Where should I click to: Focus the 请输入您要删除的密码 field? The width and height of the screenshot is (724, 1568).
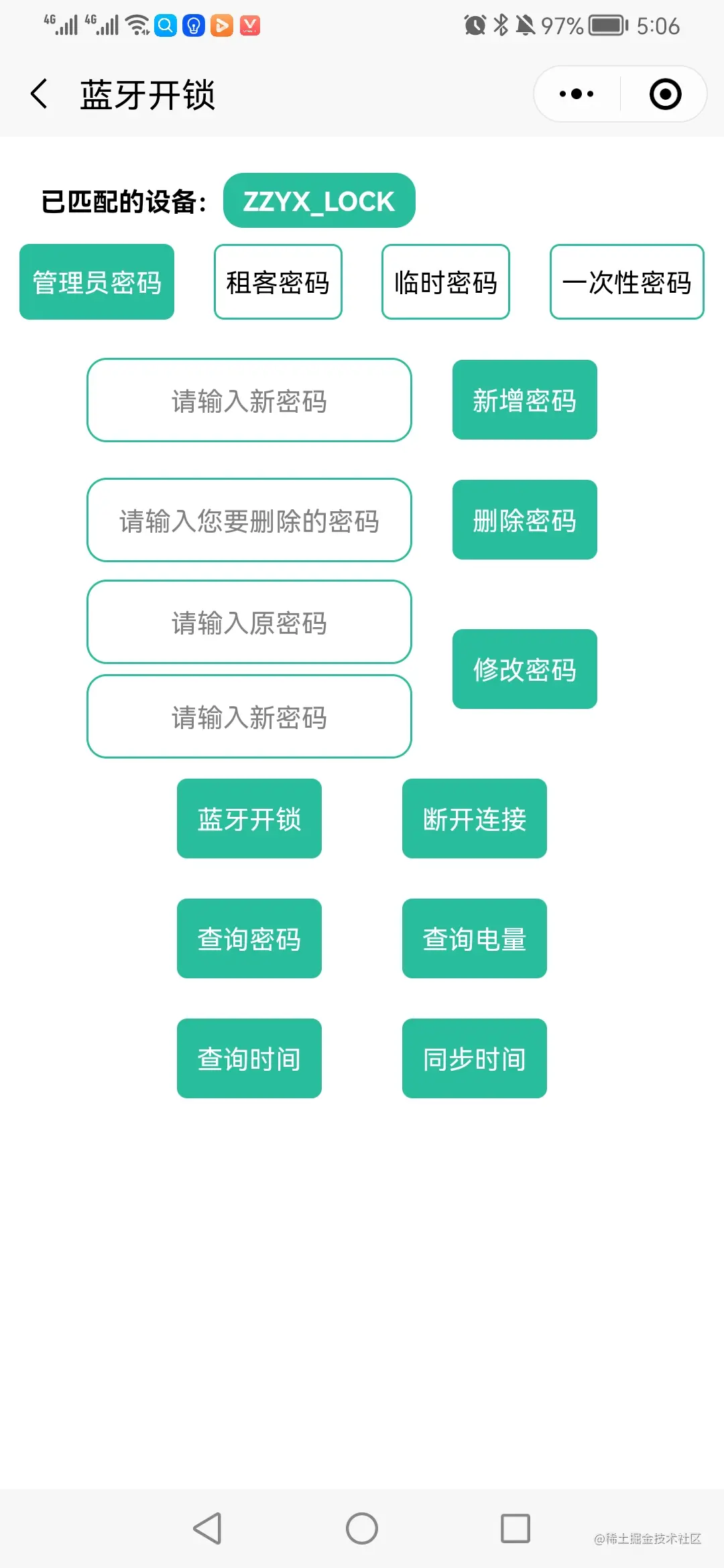[x=249, y=521]
